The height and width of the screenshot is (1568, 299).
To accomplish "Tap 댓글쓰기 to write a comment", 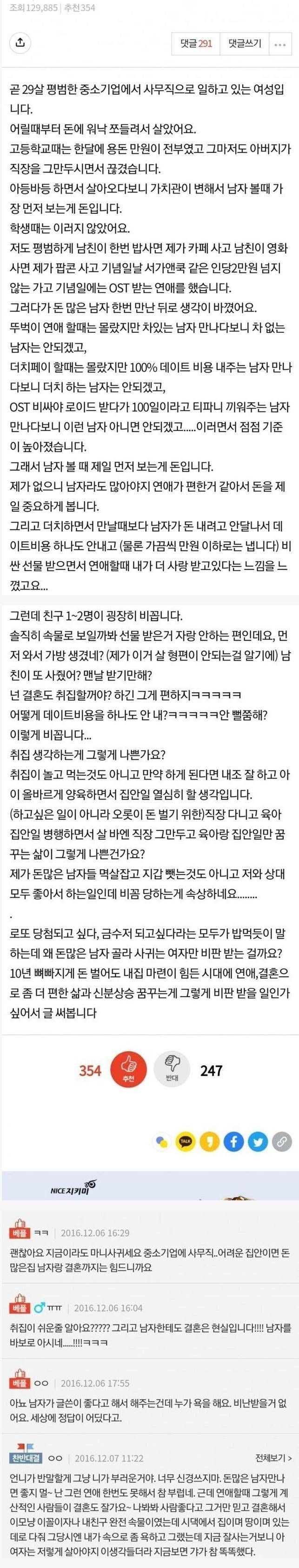I will coord(244,43).
